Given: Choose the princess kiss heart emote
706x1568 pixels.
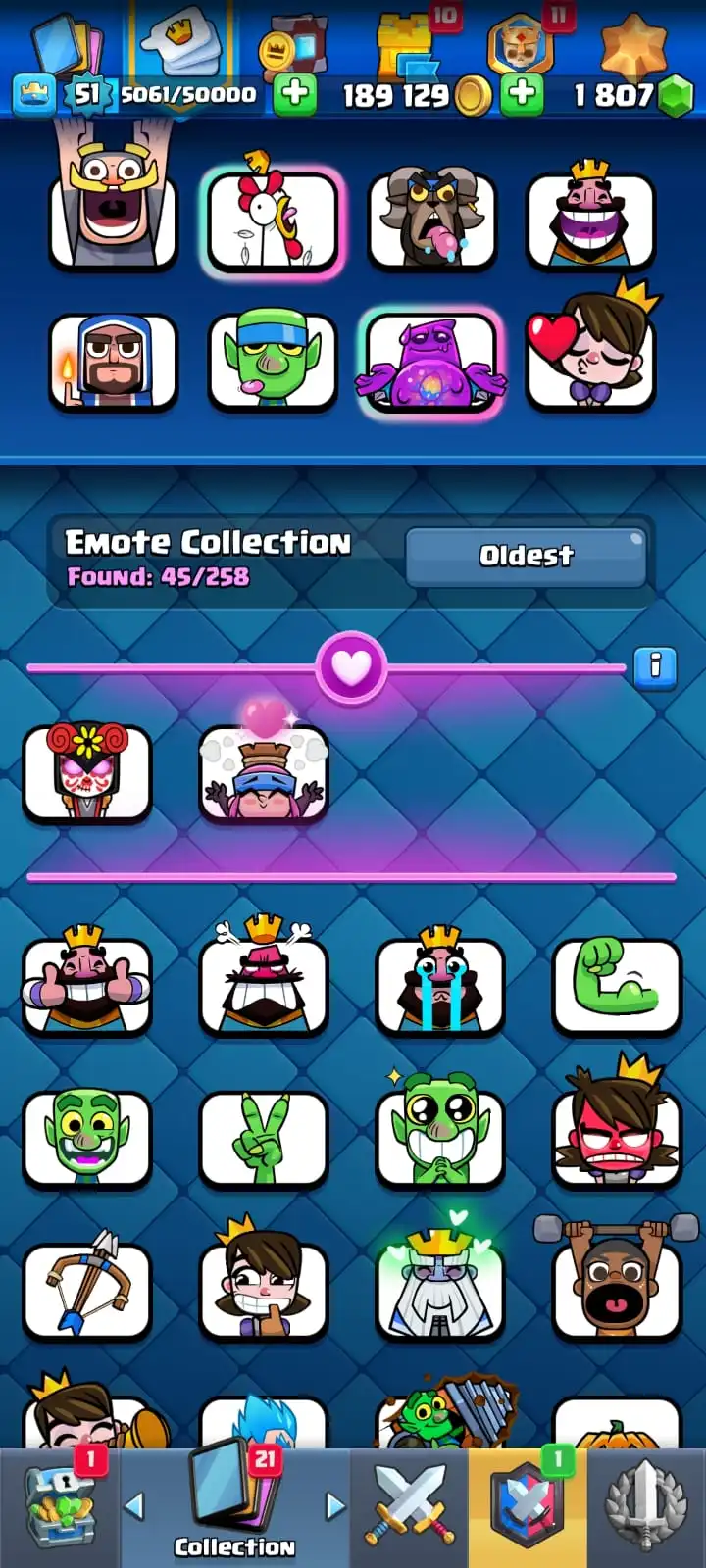Looking at the screenshot, I should 590,358.
